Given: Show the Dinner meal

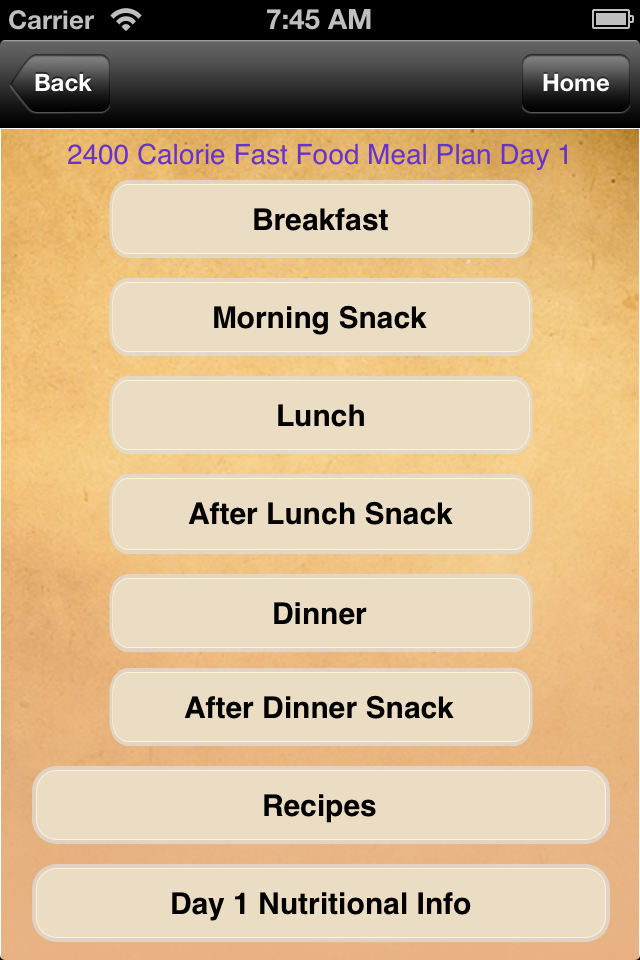Looking at the screenshot, I should (x=320, y=612).
